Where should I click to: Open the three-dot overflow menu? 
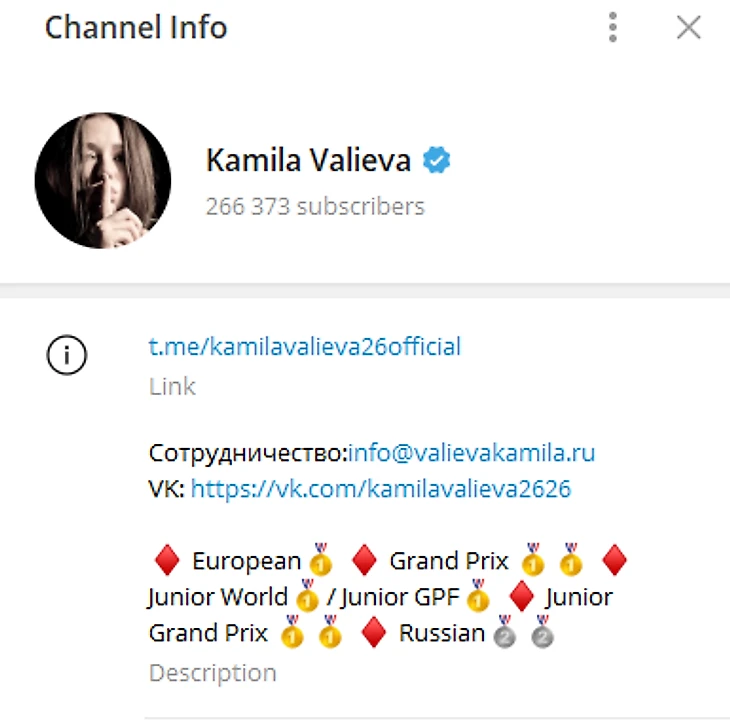[613, 28]
